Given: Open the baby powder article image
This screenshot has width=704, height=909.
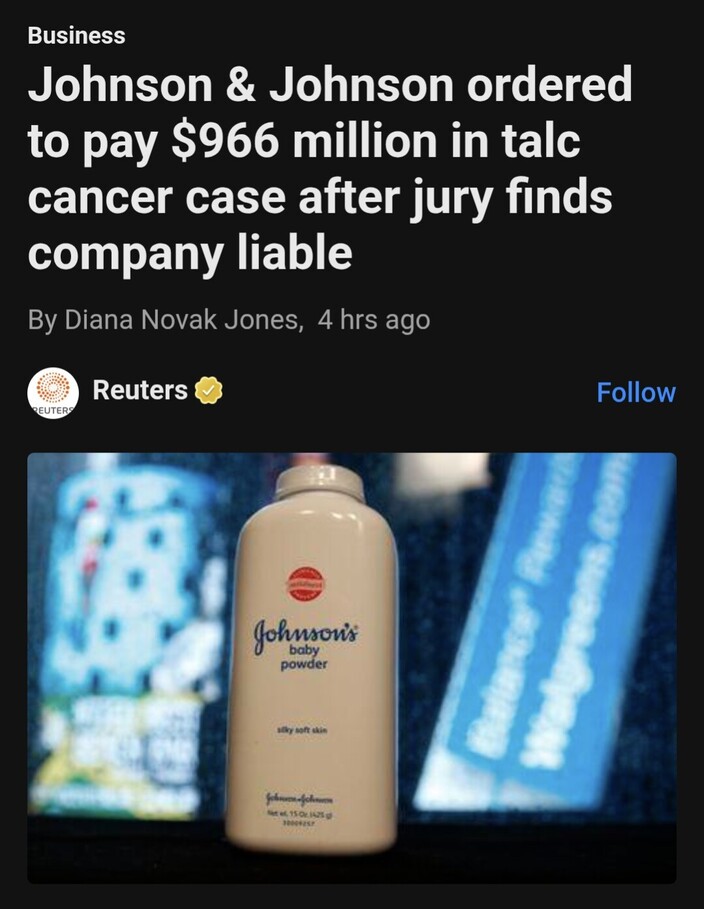Looking at the screenshot, I should click(351, 667).
